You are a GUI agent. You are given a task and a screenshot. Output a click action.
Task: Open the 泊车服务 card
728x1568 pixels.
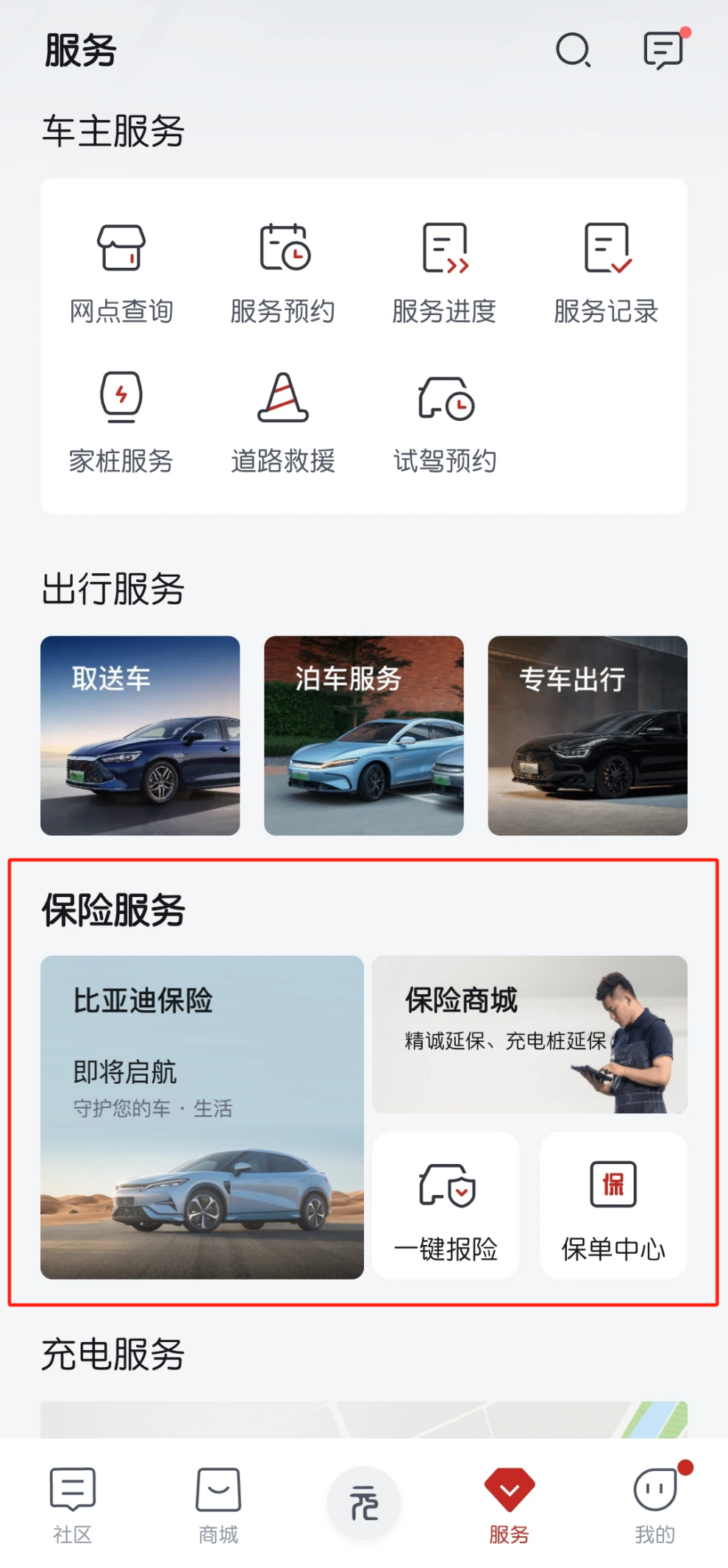coord(363,735)
